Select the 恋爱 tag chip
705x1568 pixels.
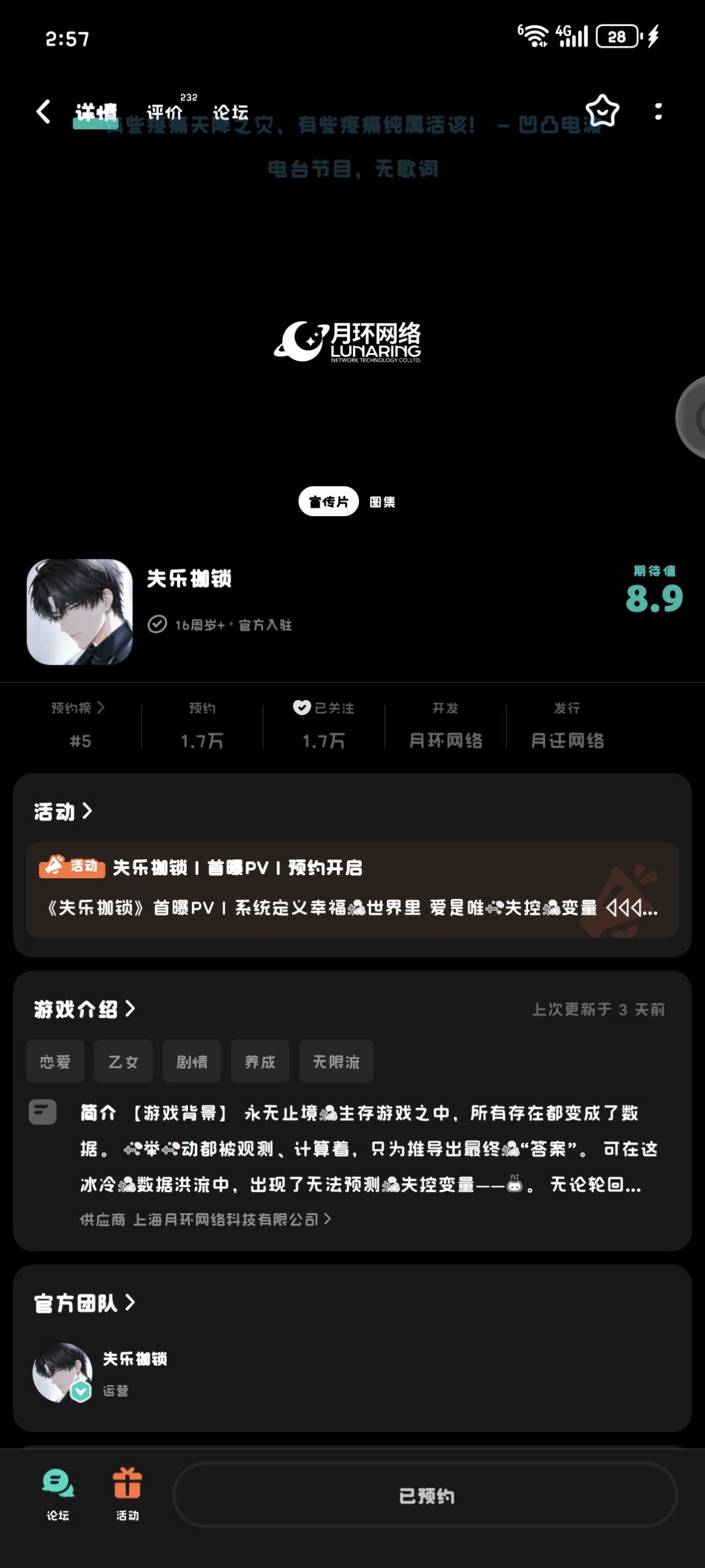tap(55, 1062)
